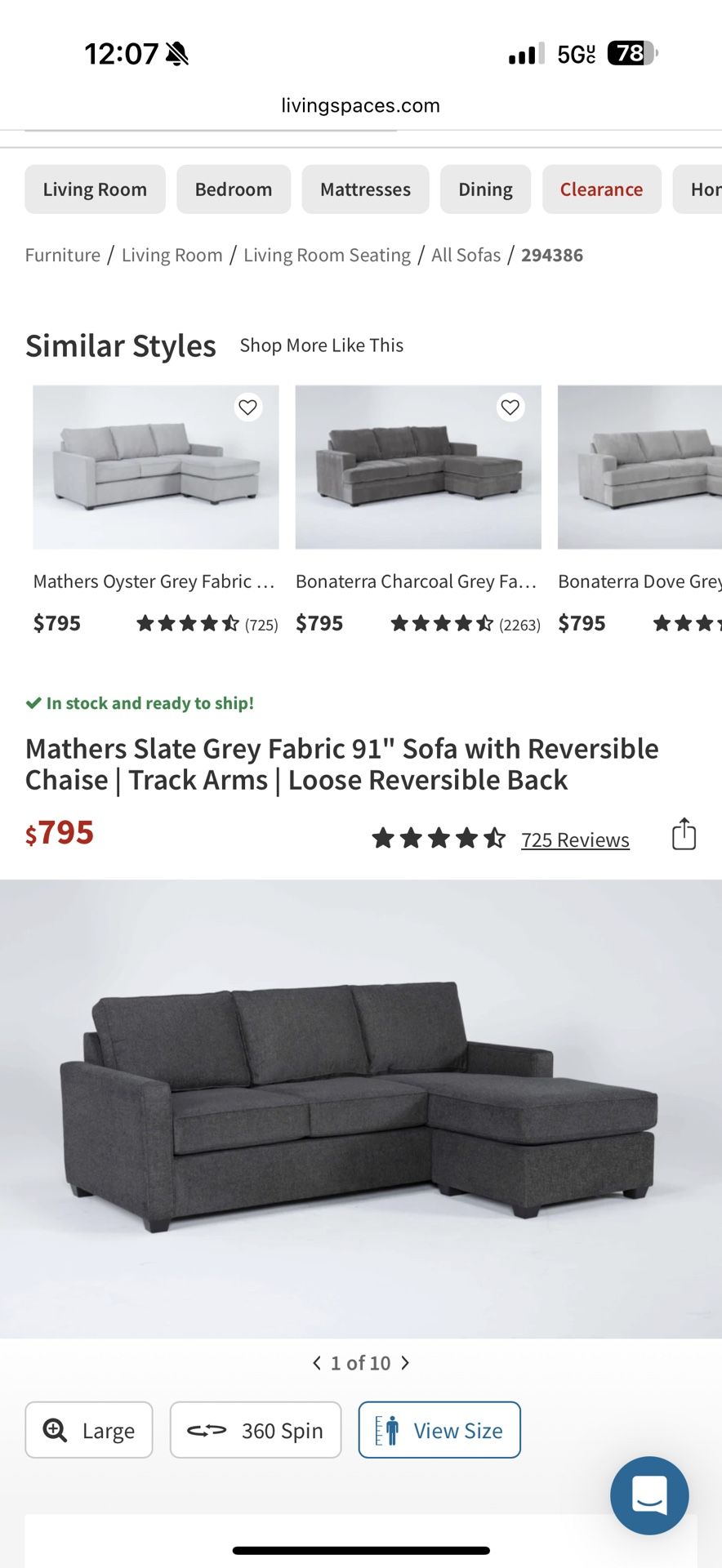
Task: Go to the Mattresses category
Action: (x=365, y=189)
